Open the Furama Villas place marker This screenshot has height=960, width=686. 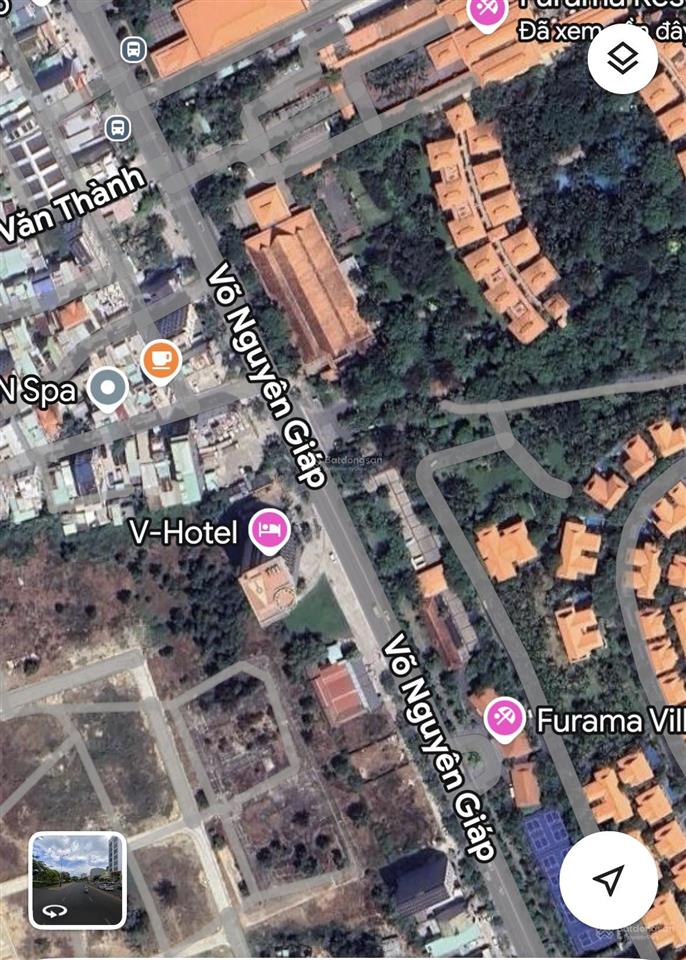click(505, 718)
